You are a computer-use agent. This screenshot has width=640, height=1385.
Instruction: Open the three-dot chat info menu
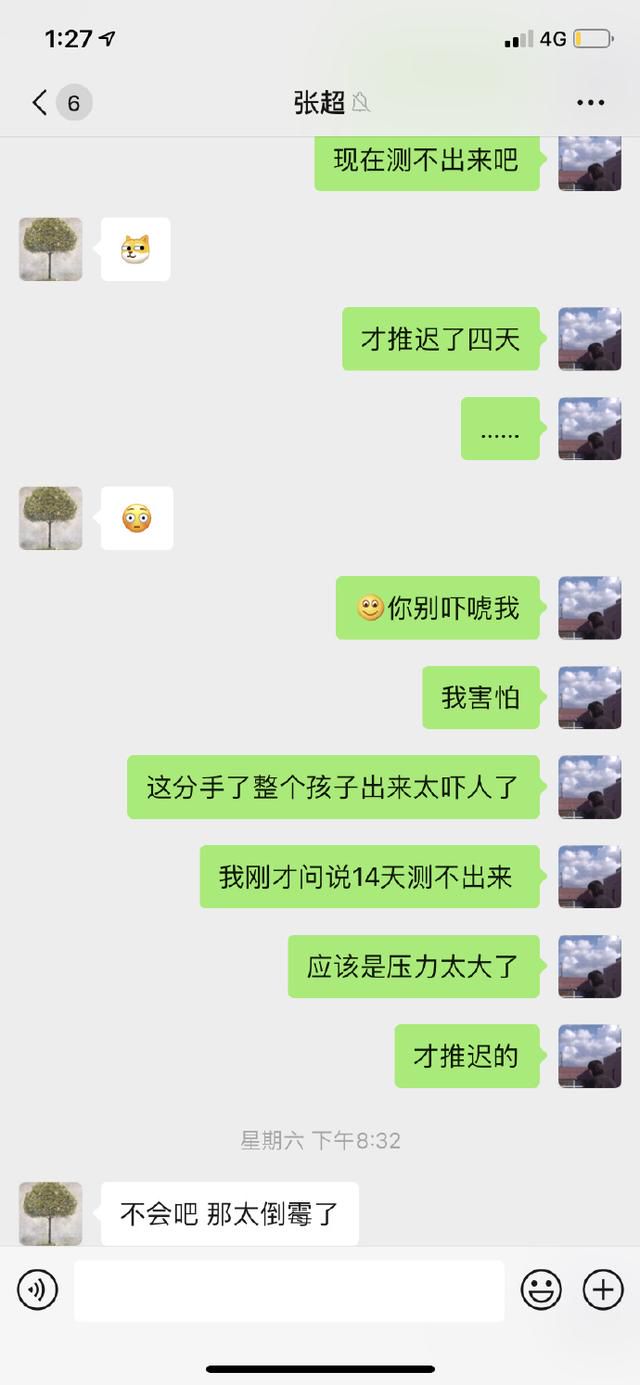click(590, 102)
